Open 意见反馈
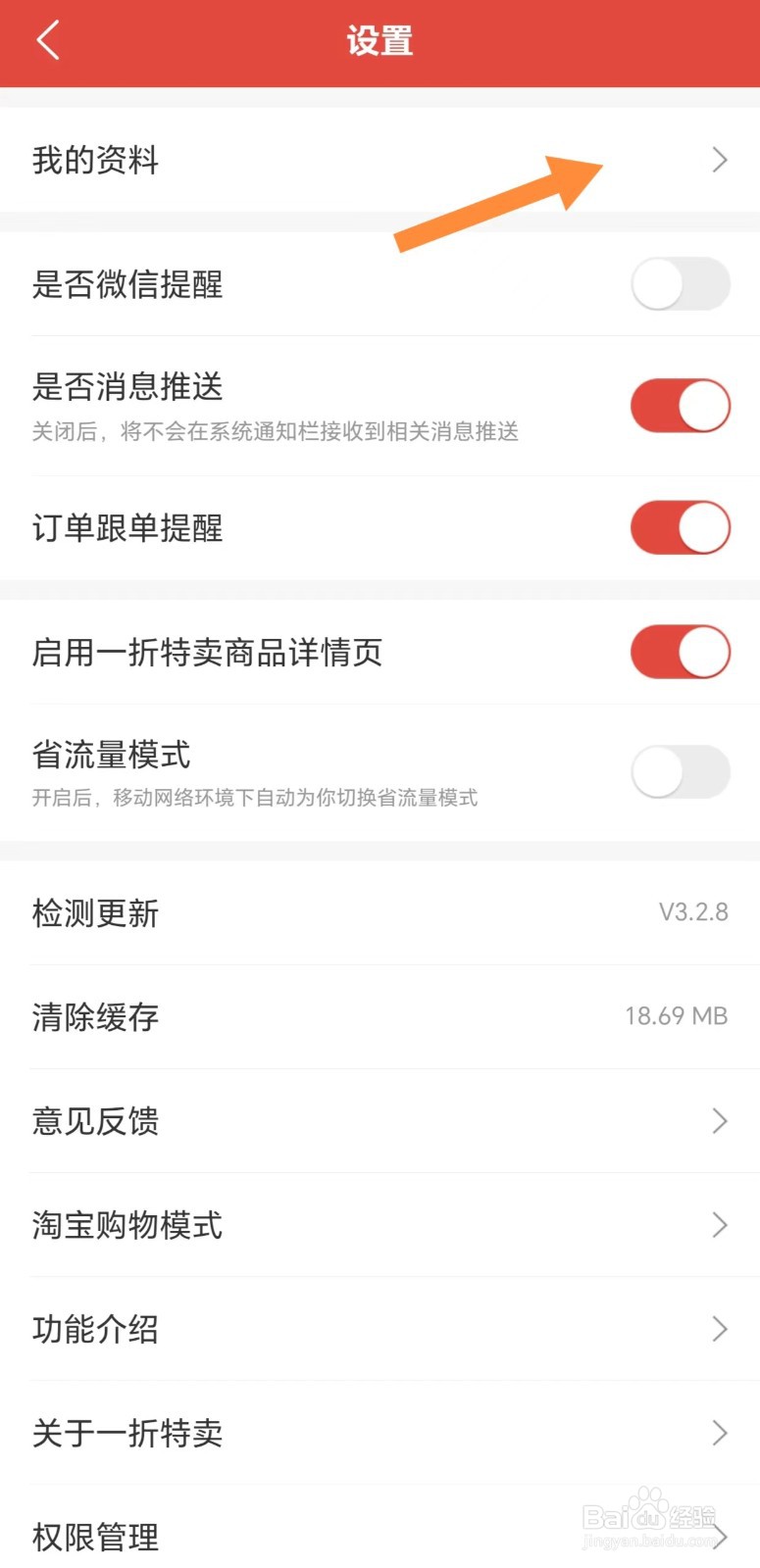760x1568 pixels. coord(380,1121)
